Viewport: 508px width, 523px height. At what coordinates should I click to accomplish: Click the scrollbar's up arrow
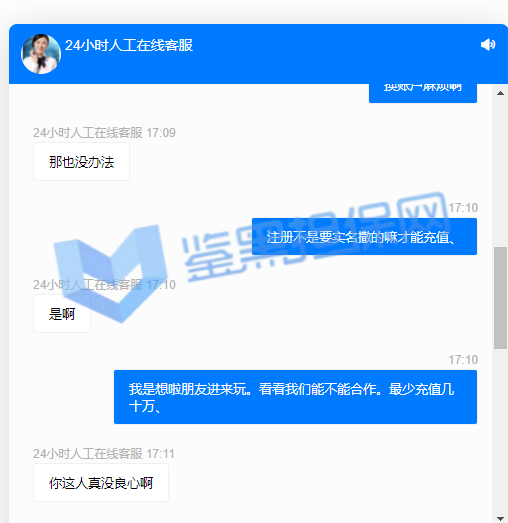coord(500,93)
